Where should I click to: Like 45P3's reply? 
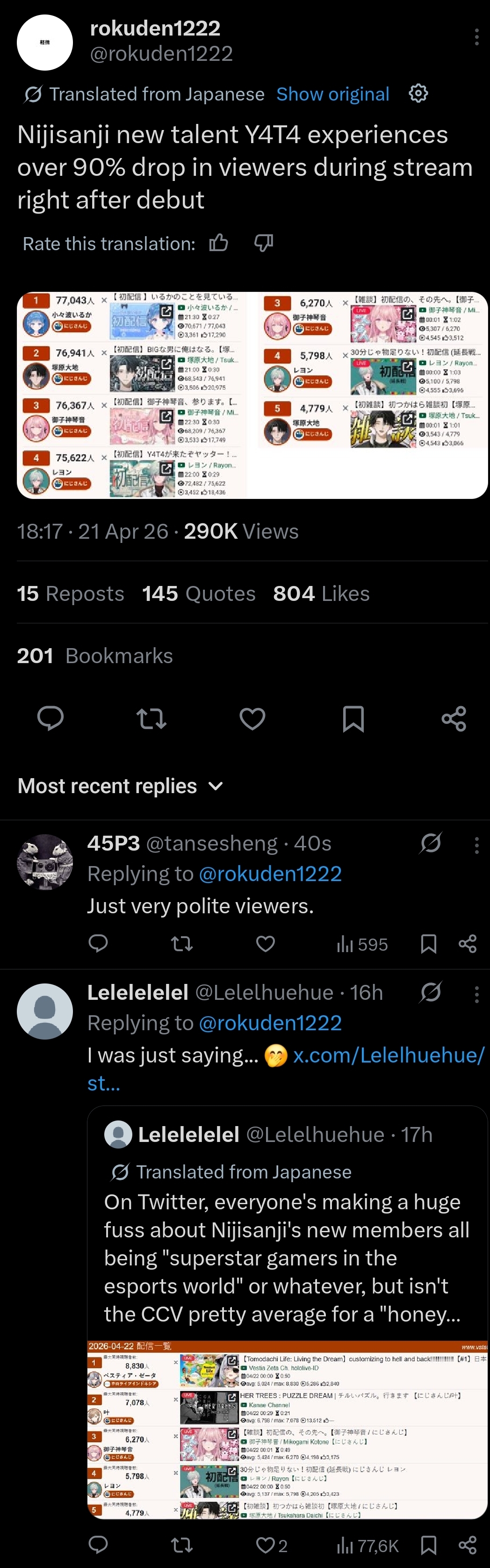(x=265, y=944)
